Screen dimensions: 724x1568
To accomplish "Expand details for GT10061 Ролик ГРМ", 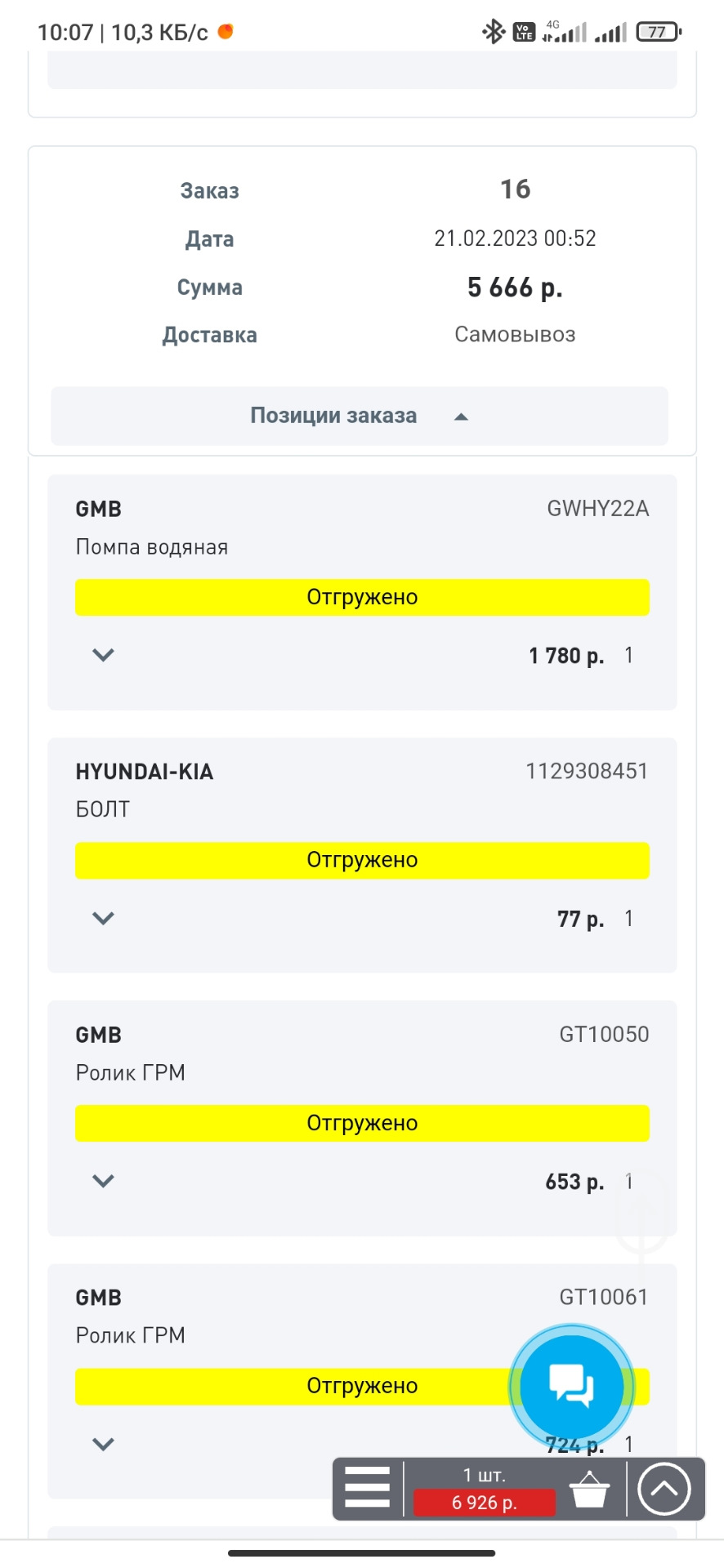I will pyautogui.click(x=102, y=1443).
